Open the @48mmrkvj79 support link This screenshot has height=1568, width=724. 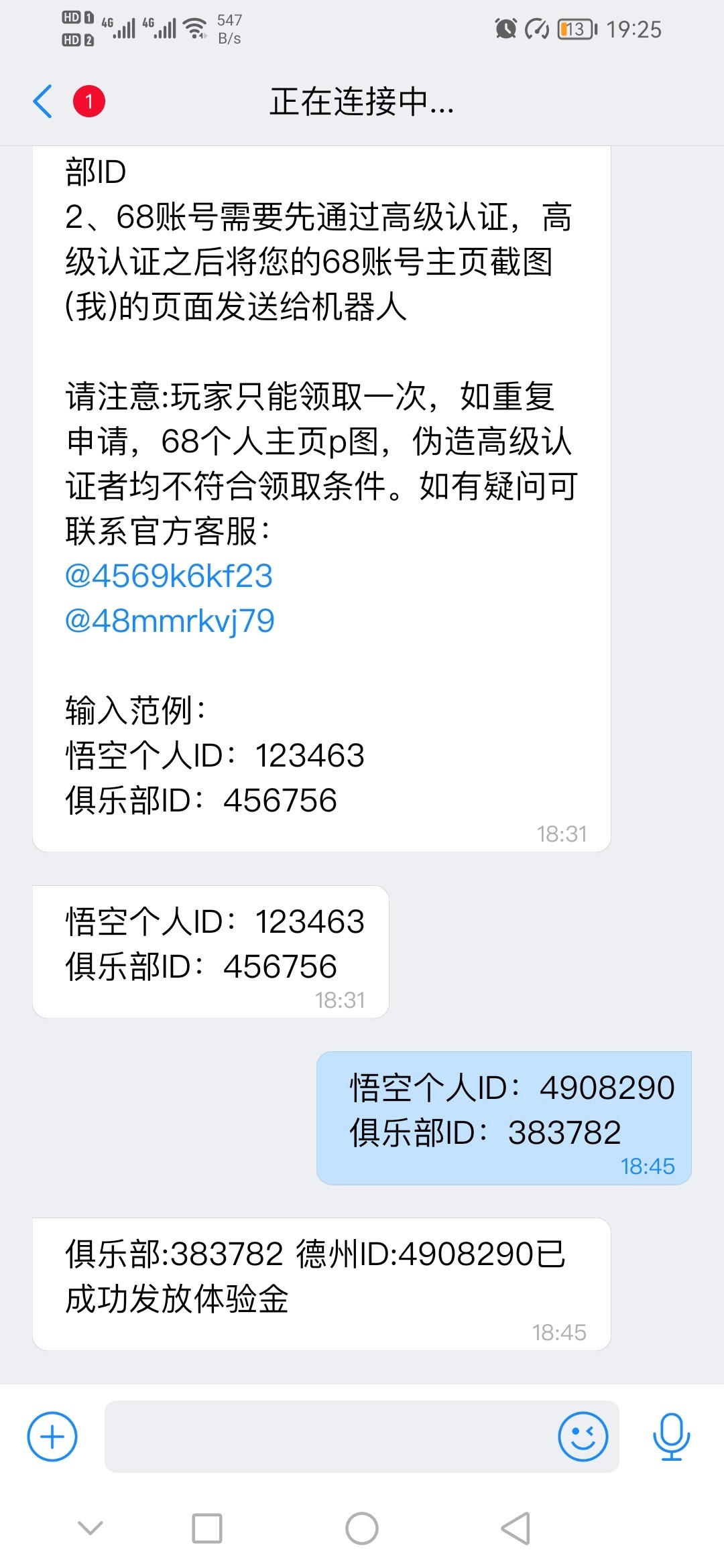pyautogui.click(x=170, y=621)
